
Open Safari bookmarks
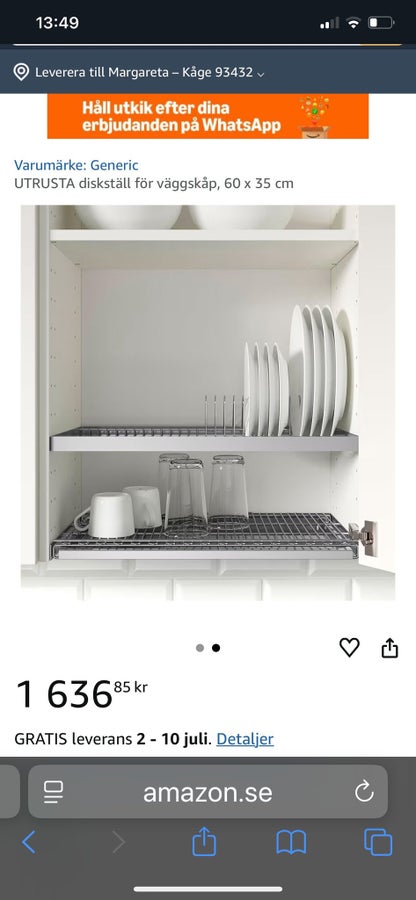click(x=291, y=843)
